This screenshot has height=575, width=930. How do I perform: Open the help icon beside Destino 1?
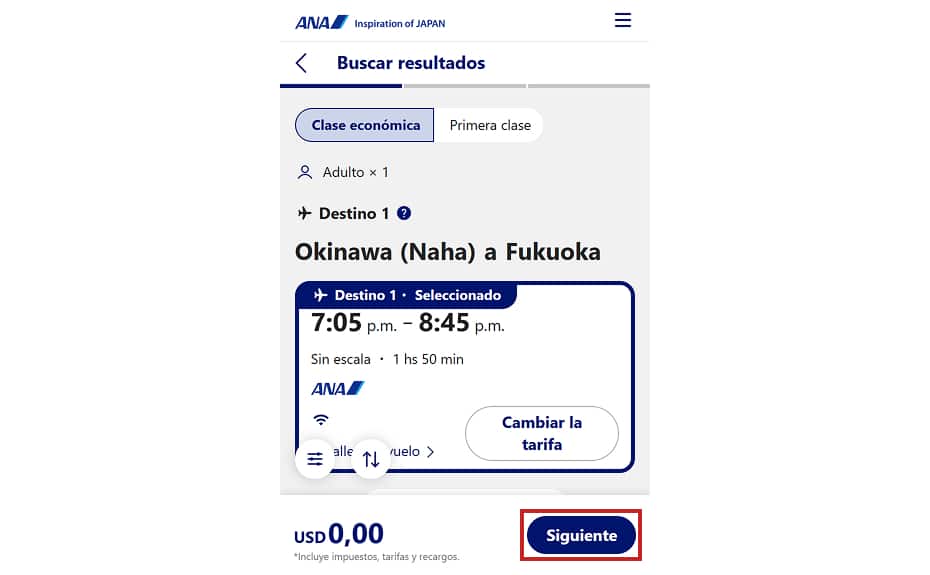tap(404, 213)
